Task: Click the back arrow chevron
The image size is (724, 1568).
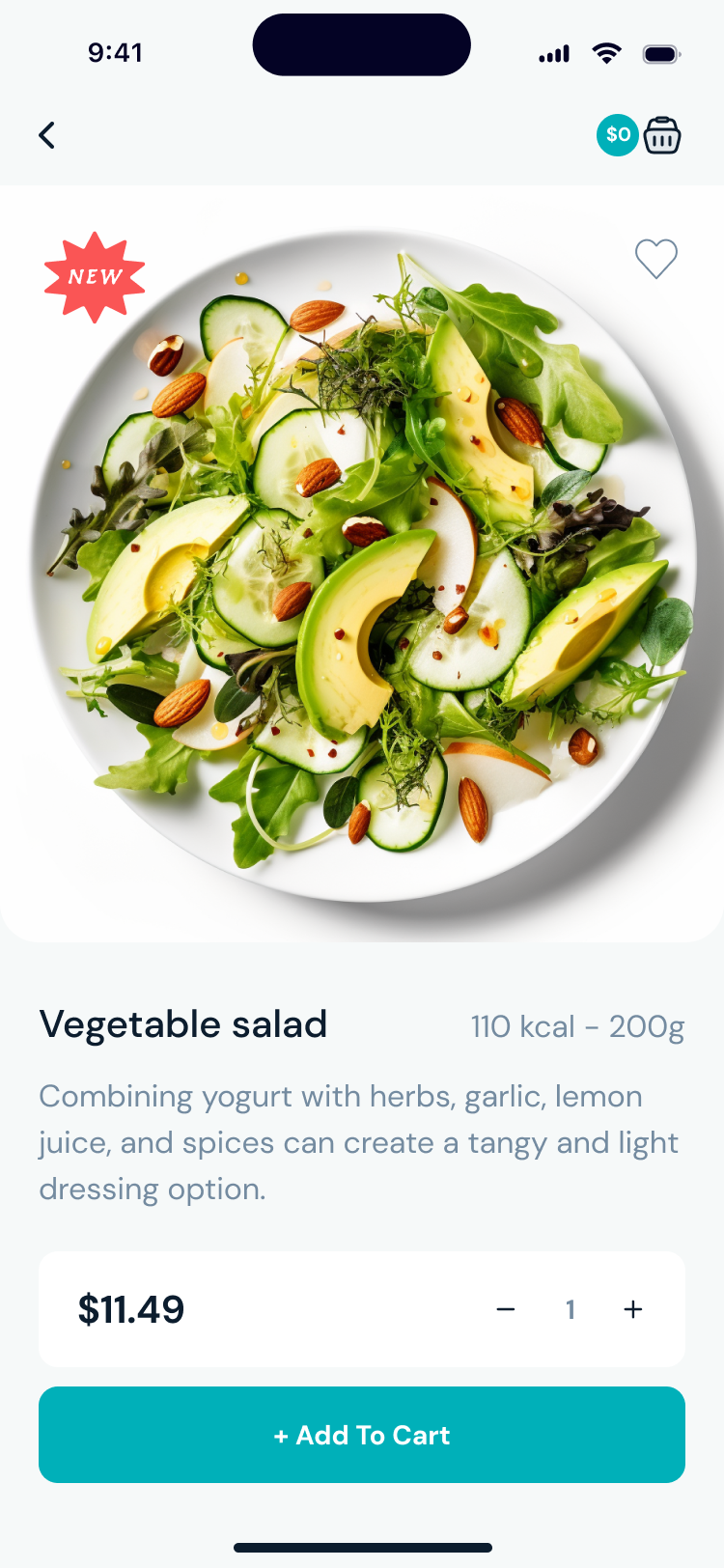Action: [x=46, y=135]
